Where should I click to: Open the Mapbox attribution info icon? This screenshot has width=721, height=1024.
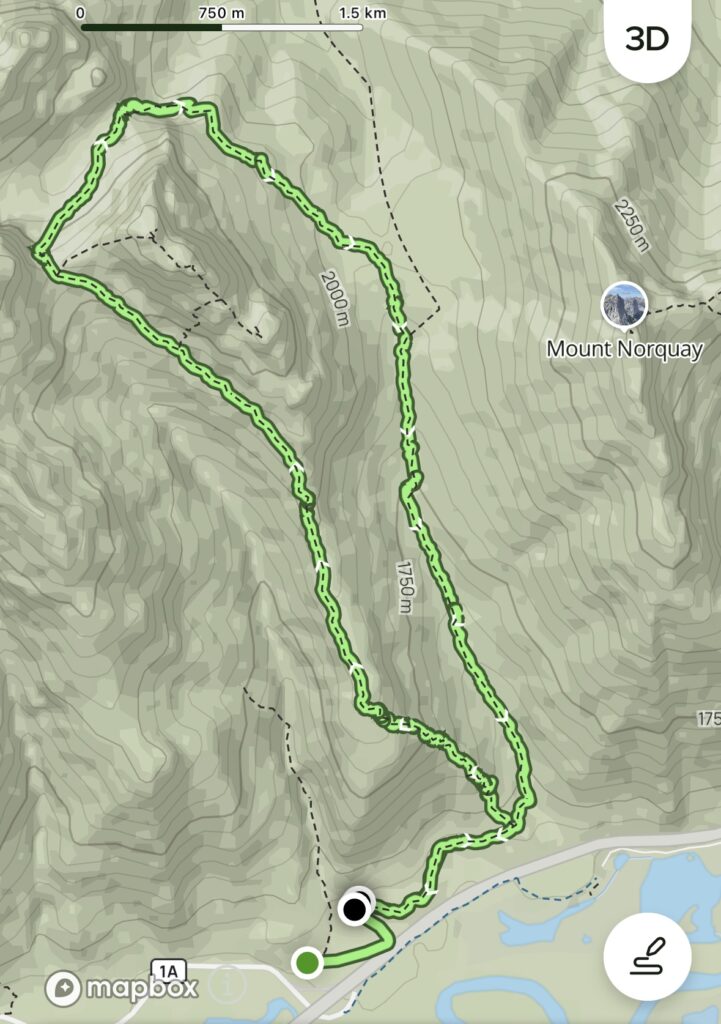pyautogui.click(x=229, y=986)
